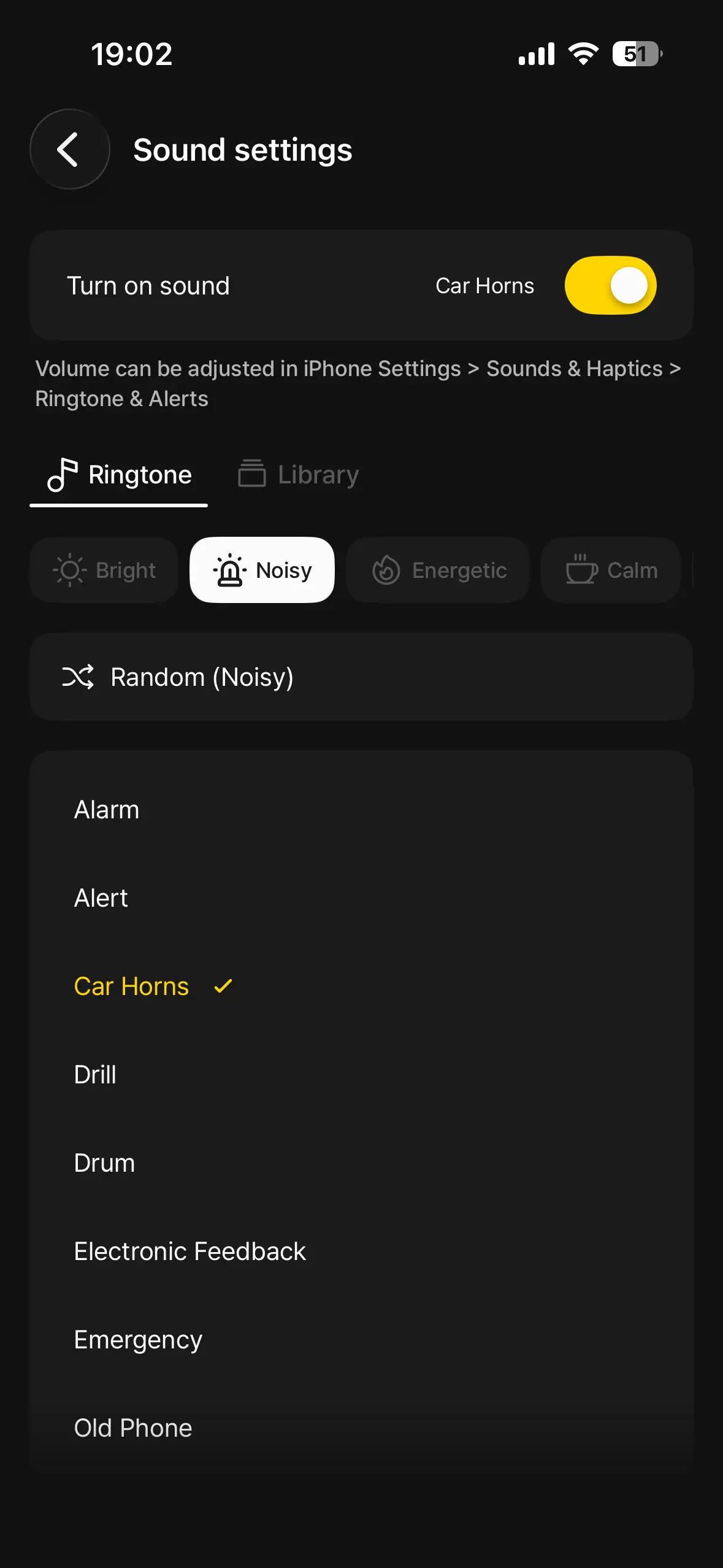Select the music note Ringtone icon
Viewport: 723px width, 1568px height.
61,474
